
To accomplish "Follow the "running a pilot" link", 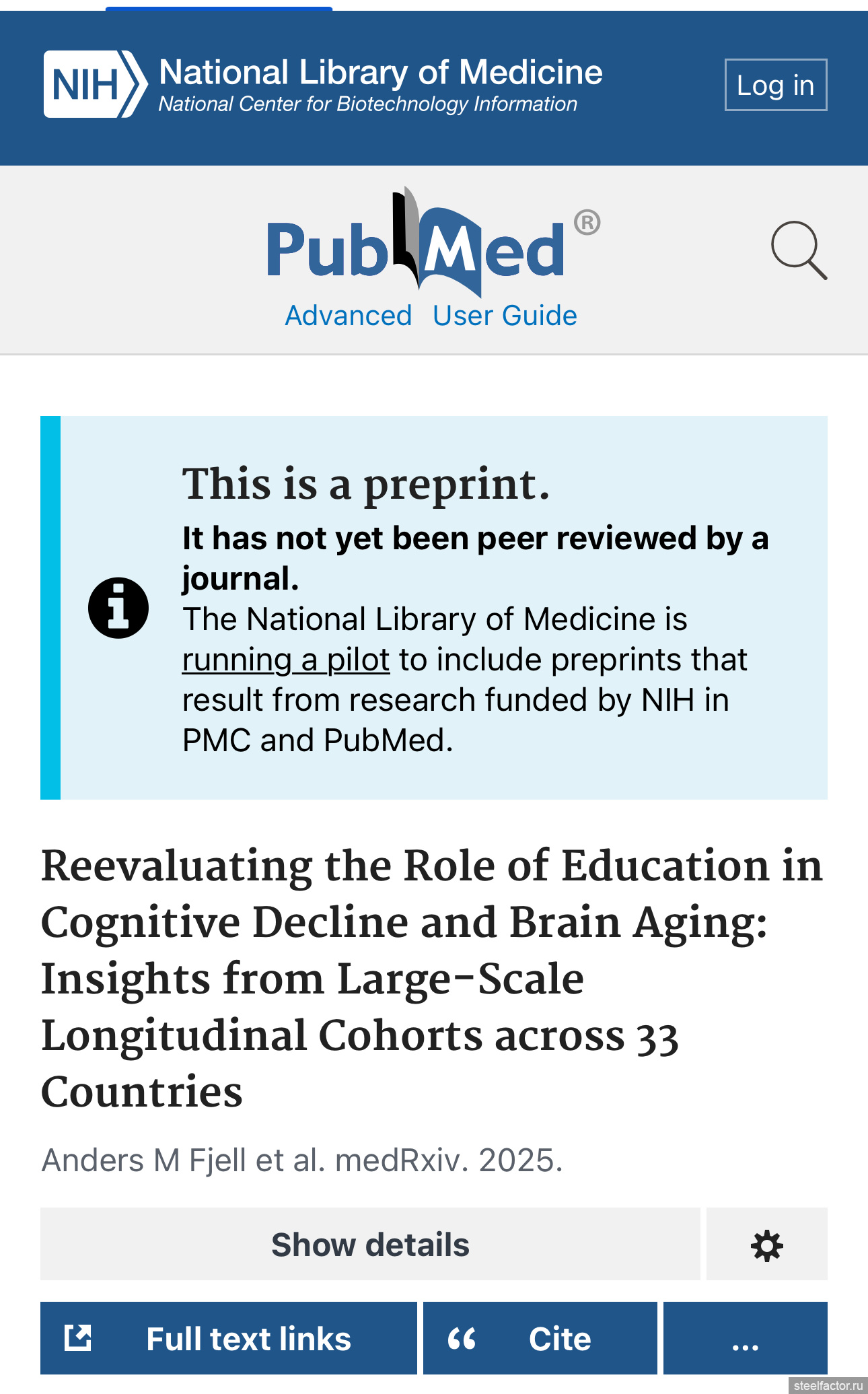I will (286, 660).
